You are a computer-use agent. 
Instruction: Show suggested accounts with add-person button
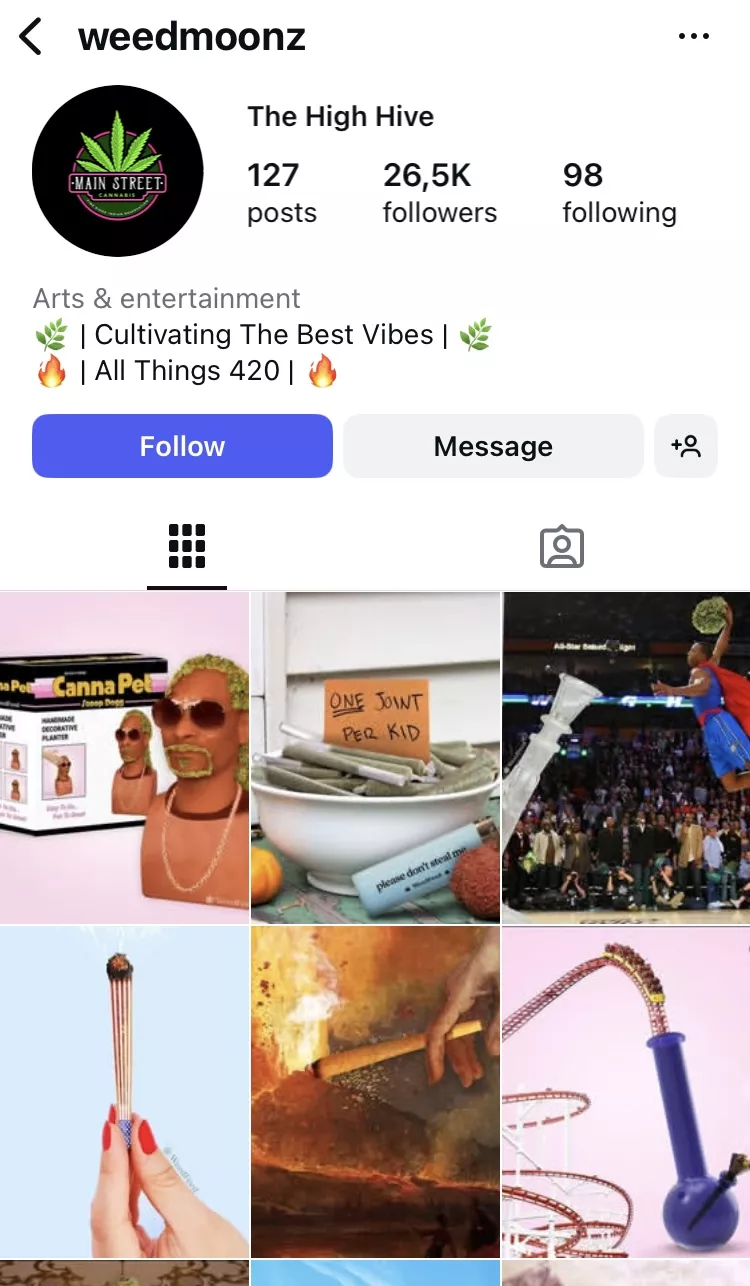686,446
